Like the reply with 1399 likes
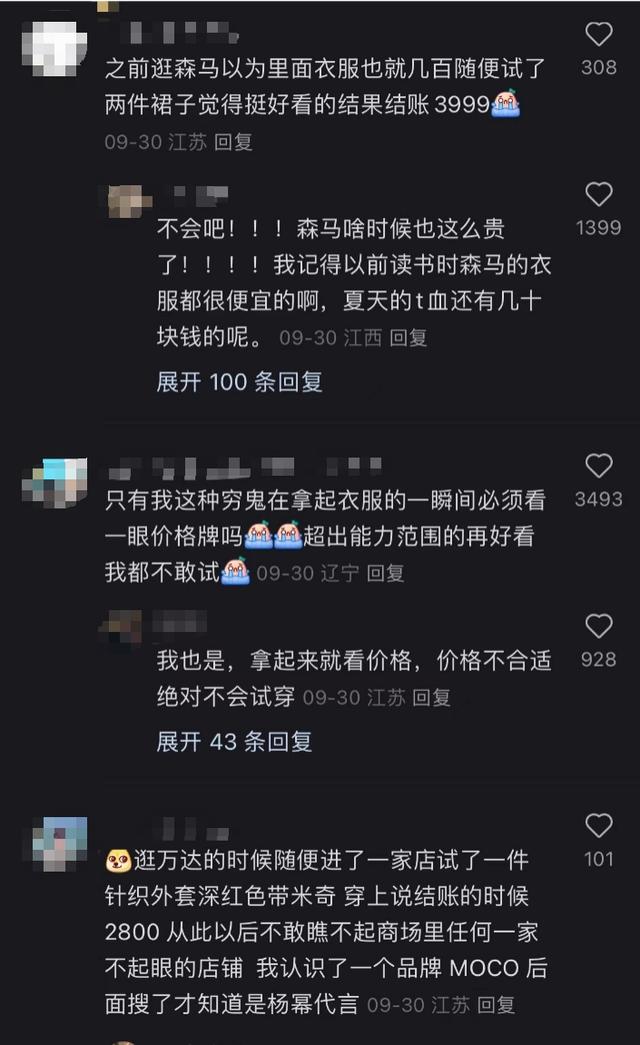 point(598,195)
